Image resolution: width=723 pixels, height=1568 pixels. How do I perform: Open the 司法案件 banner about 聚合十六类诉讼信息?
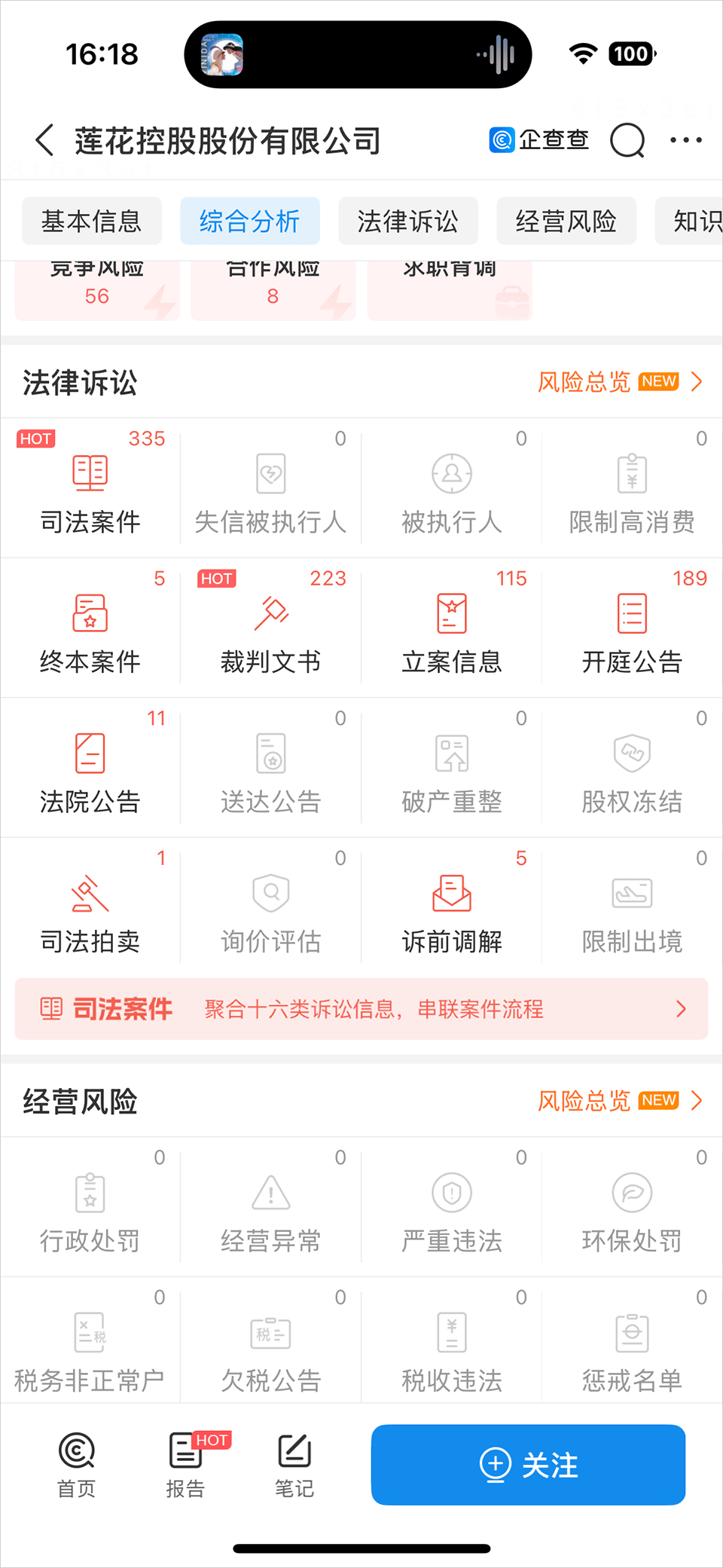pos(361,1009)
